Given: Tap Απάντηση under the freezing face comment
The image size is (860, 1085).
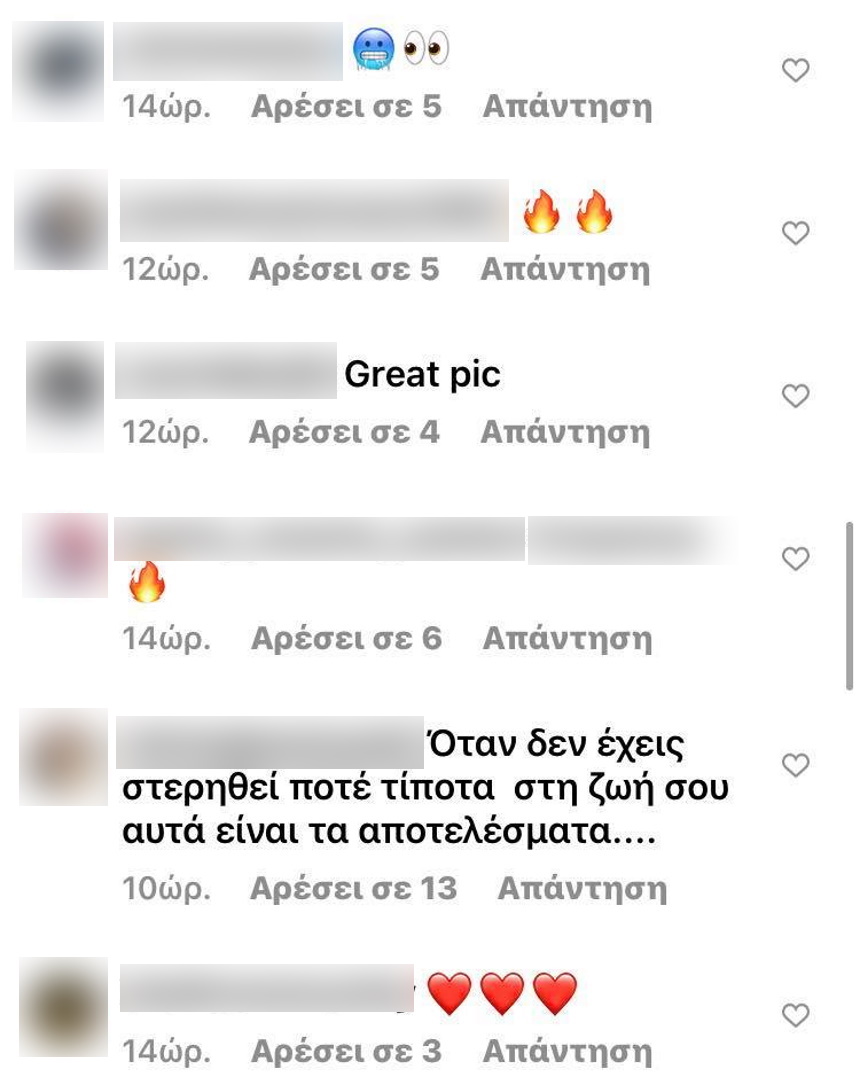Looking at the screenshot, I should point(567,107).
